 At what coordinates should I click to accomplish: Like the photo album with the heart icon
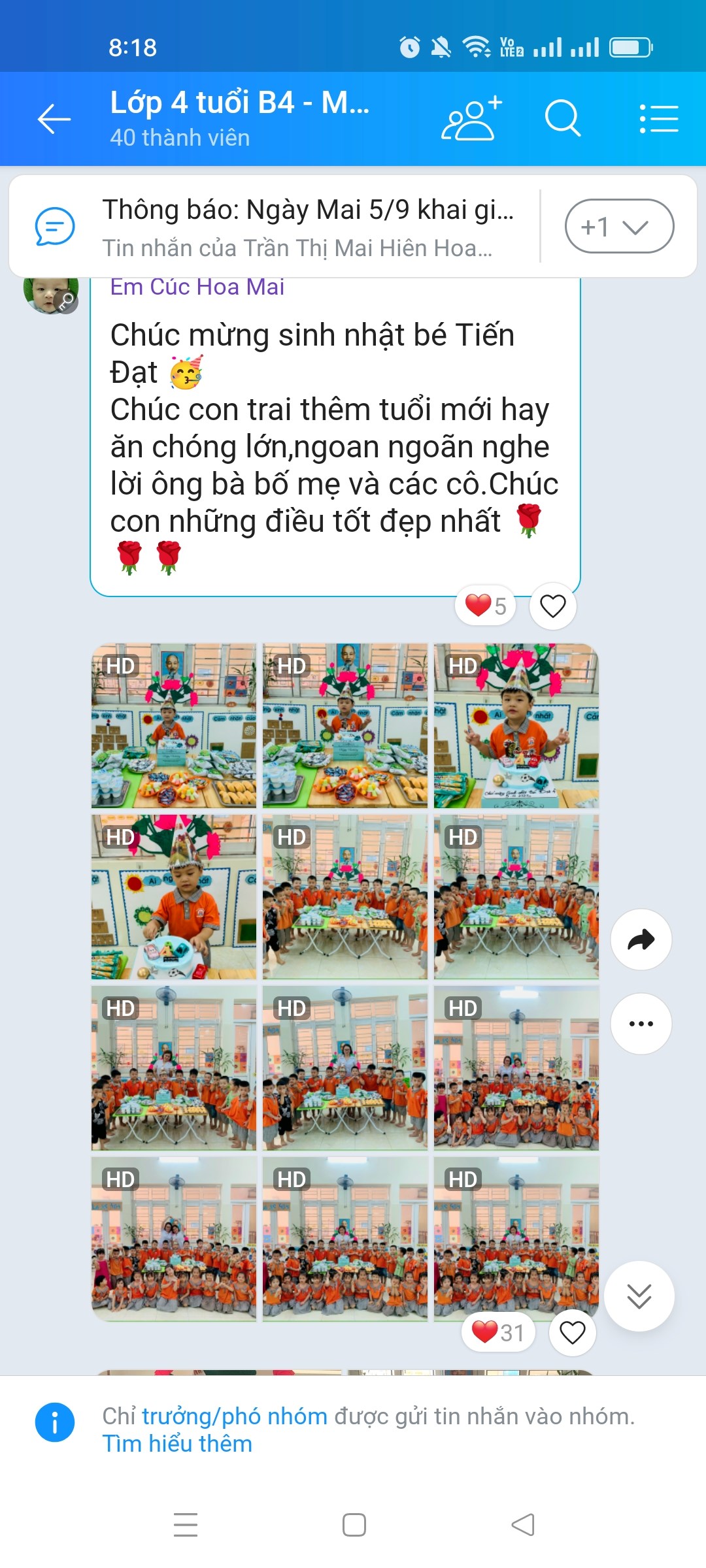[572, 1332]
